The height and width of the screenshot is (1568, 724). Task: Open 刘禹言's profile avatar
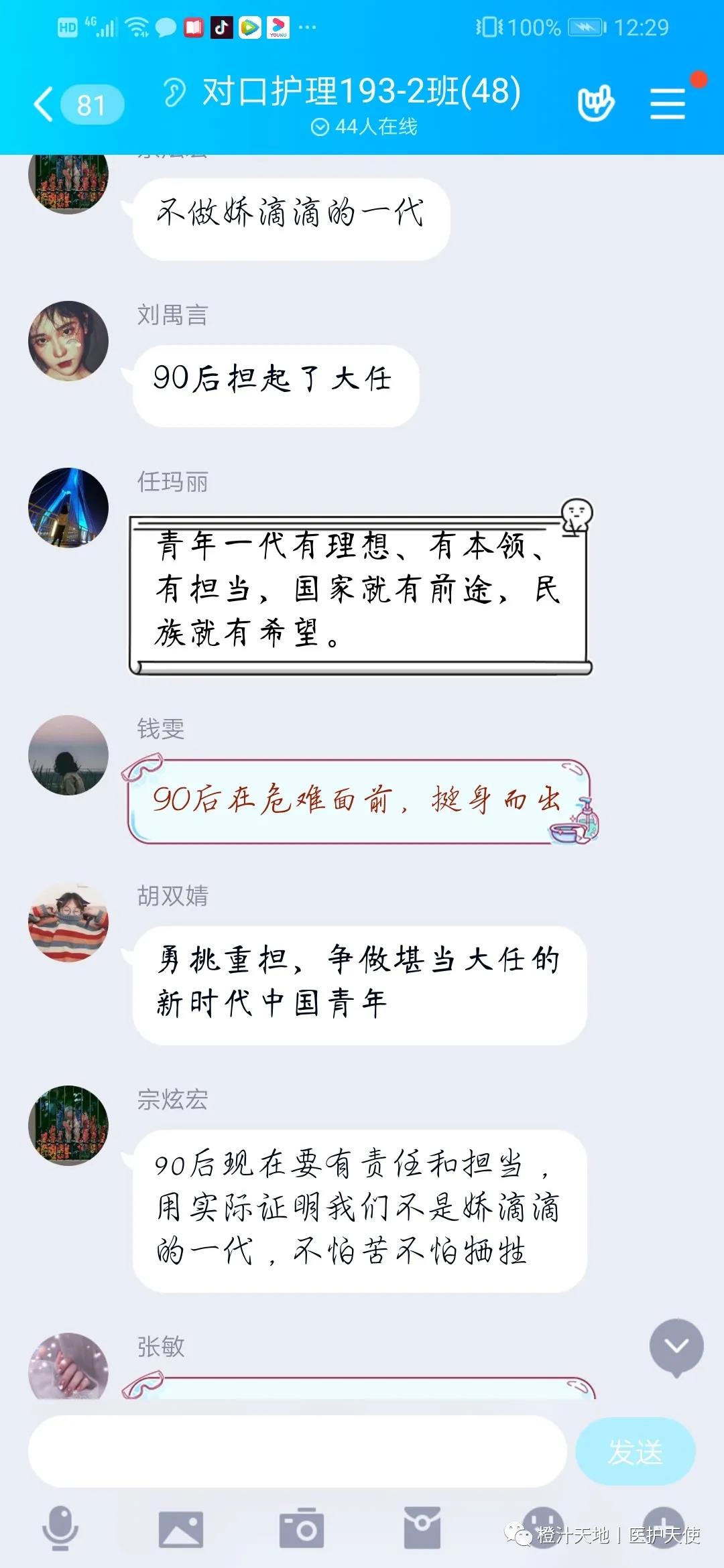68,341
